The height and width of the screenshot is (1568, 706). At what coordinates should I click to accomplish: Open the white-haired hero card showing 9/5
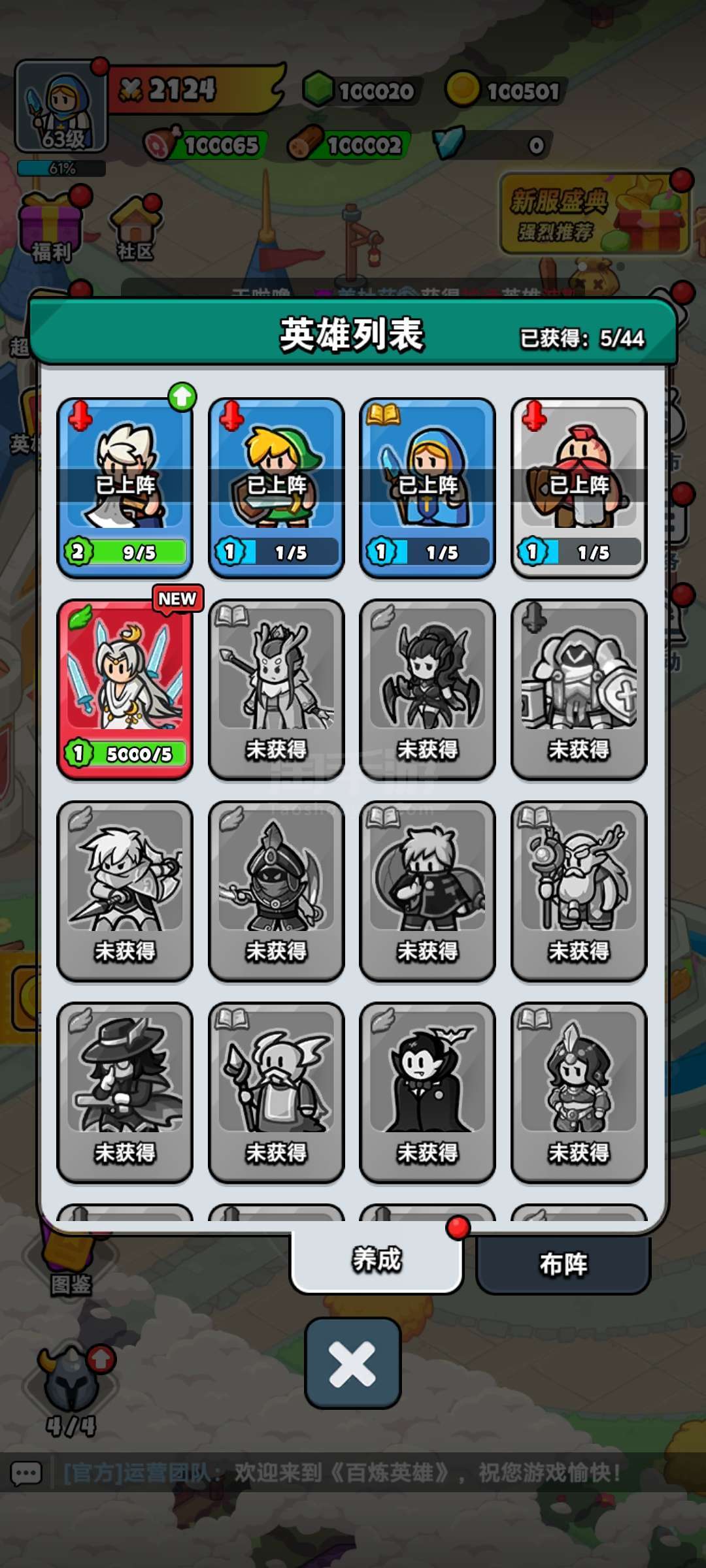pyautogui.click(x=125, y=487)
